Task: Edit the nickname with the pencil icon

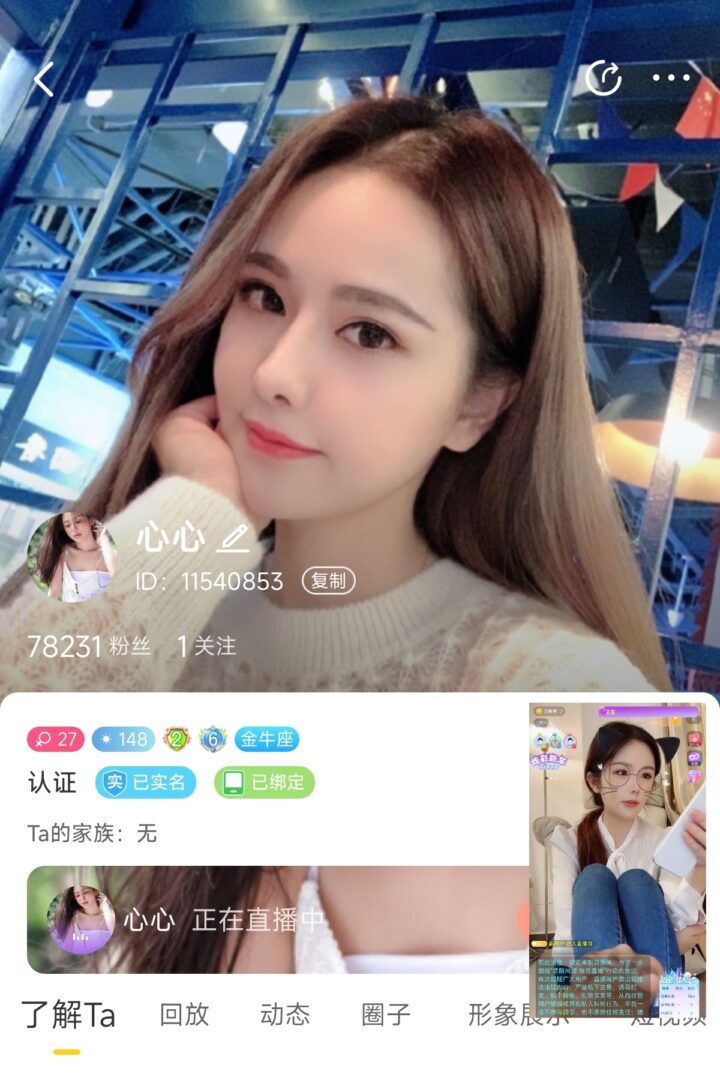Action: (233, 538)
